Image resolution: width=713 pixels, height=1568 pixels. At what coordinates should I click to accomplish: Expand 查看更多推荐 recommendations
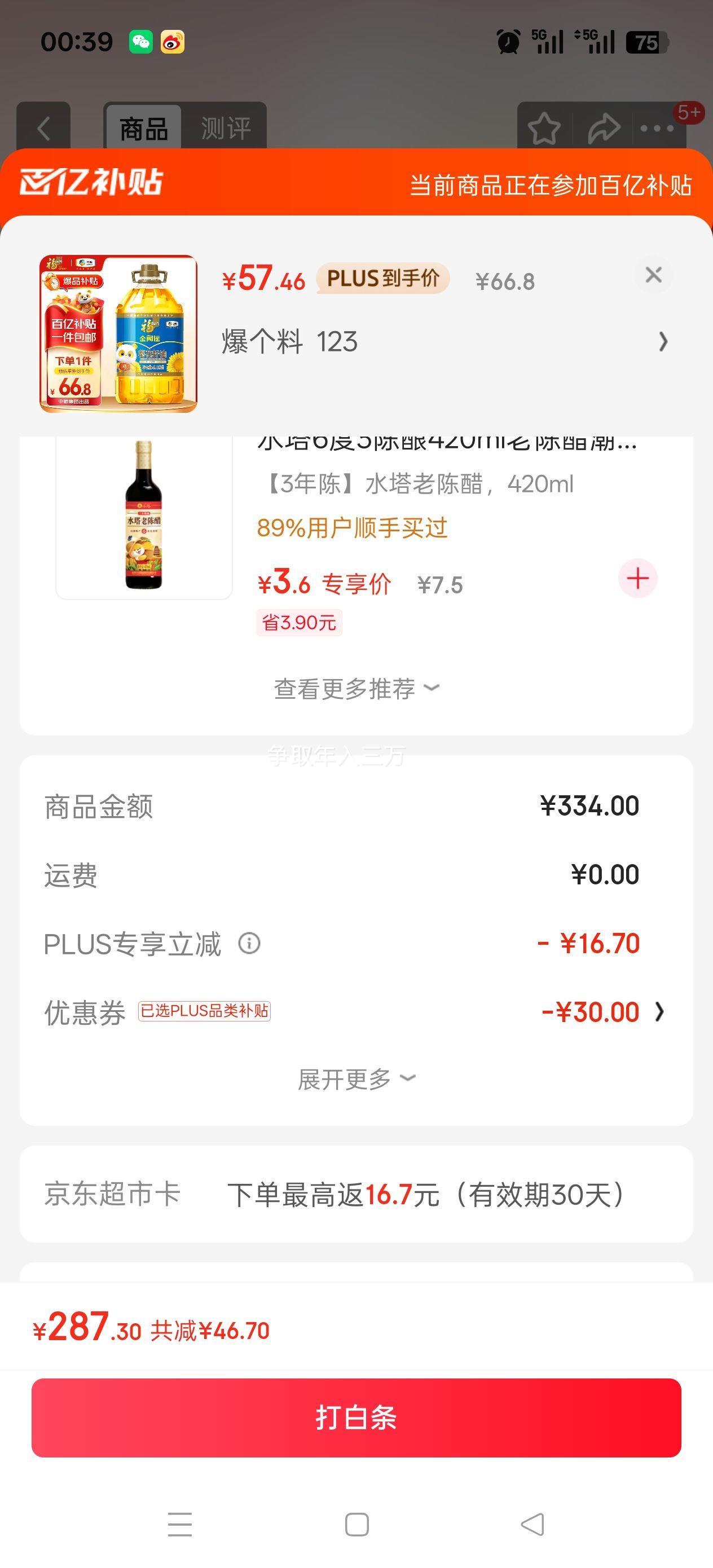coord(356,689)
